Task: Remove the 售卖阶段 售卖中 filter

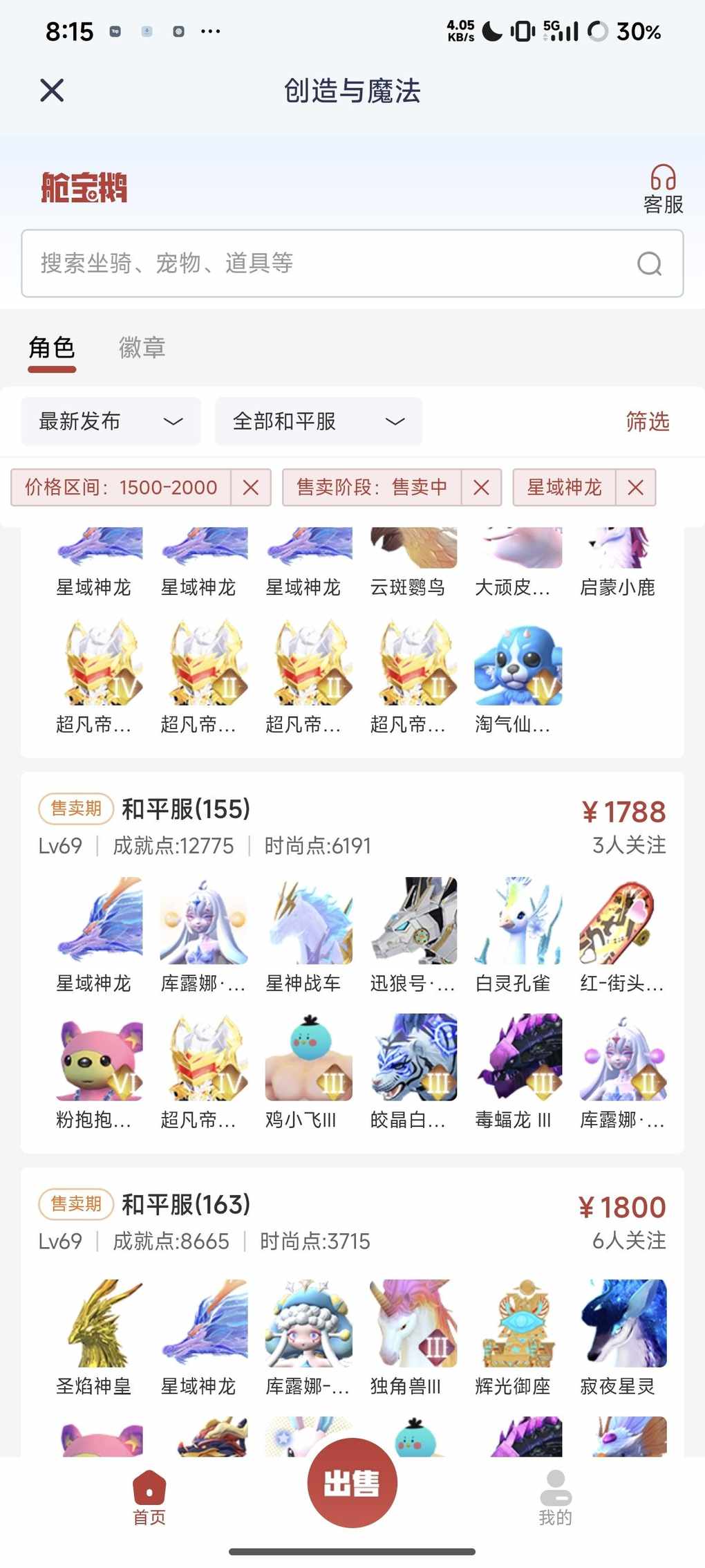Action: [x=482, y=488]
